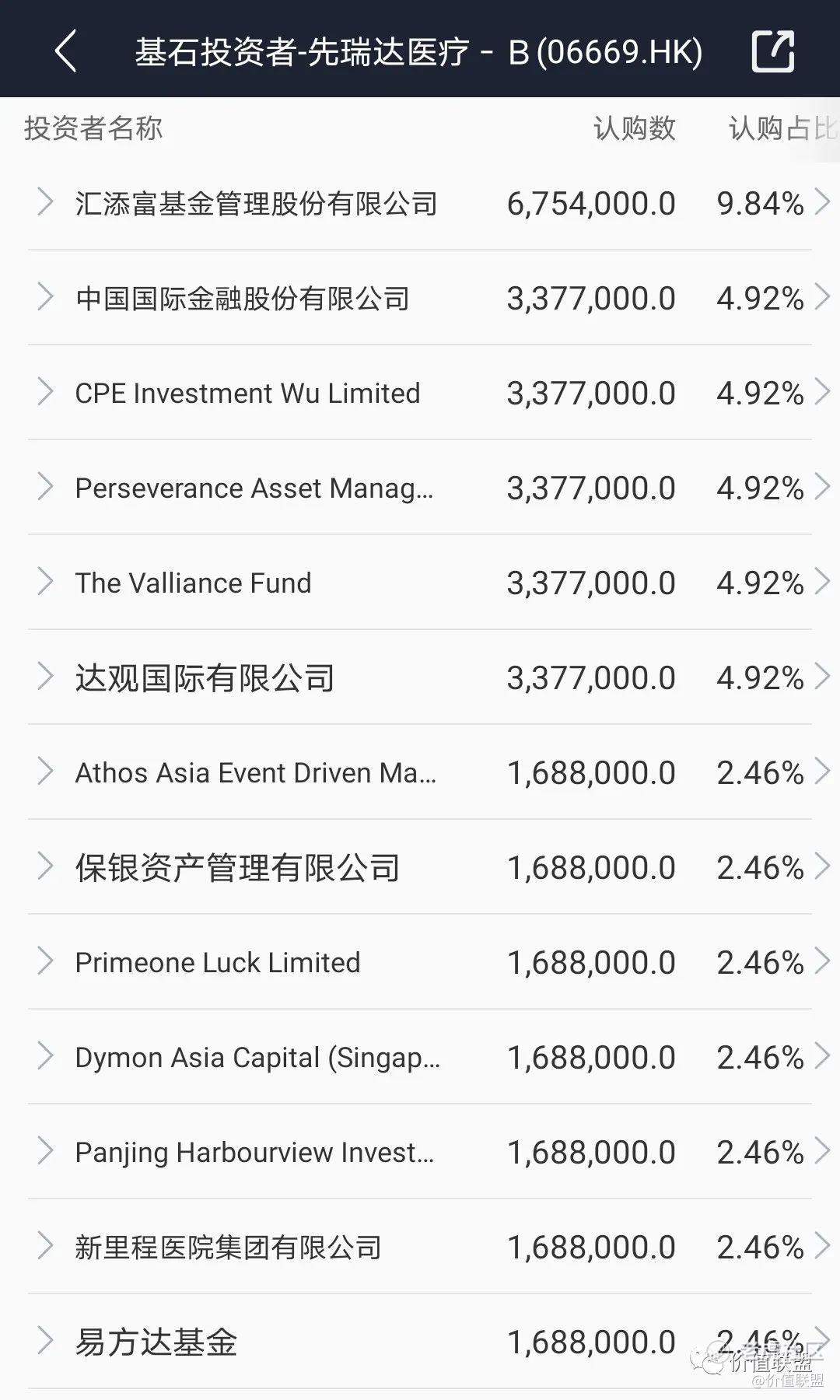840x1400 pixels.
Task: Open the 保银资产管理有限公司 row
Action: 420,867
